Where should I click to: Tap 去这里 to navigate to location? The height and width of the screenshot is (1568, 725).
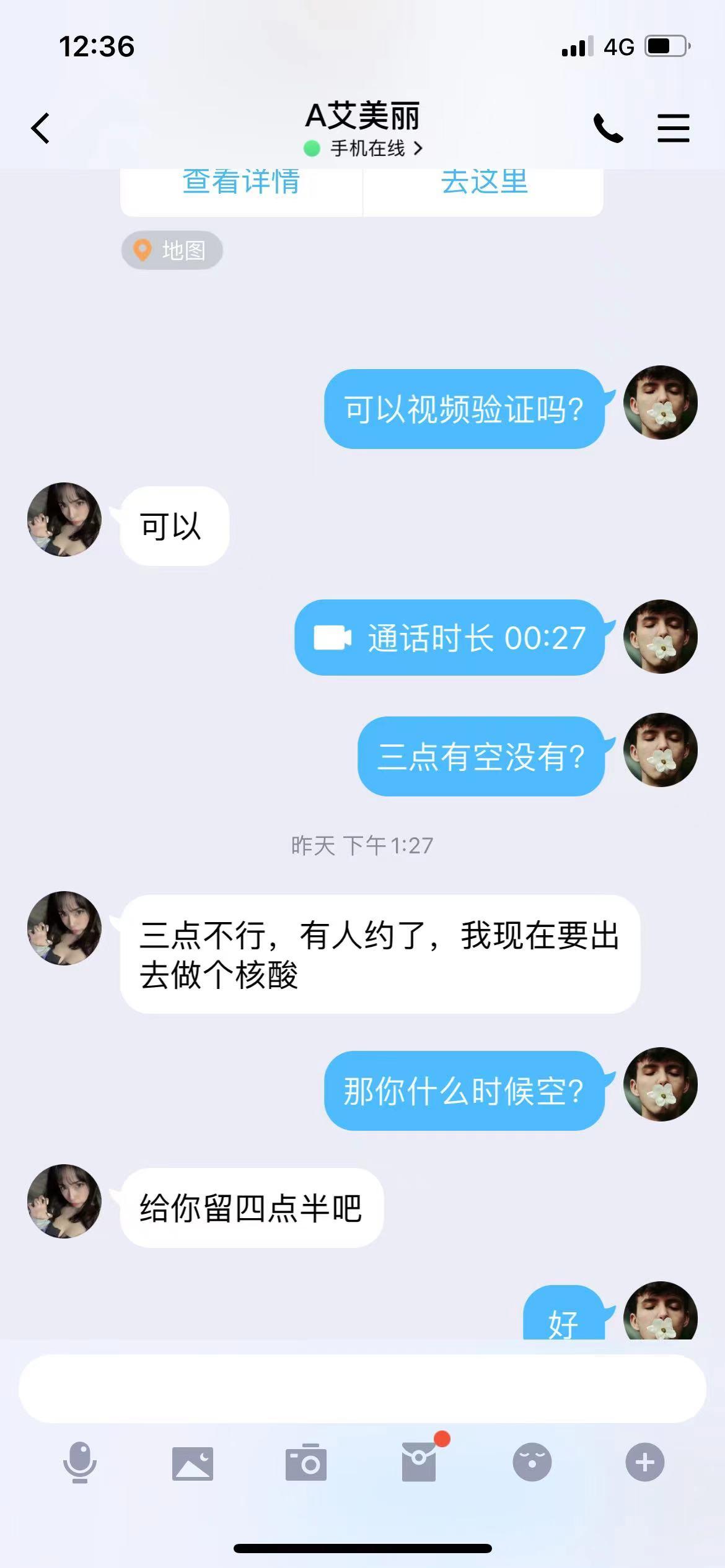484,185
